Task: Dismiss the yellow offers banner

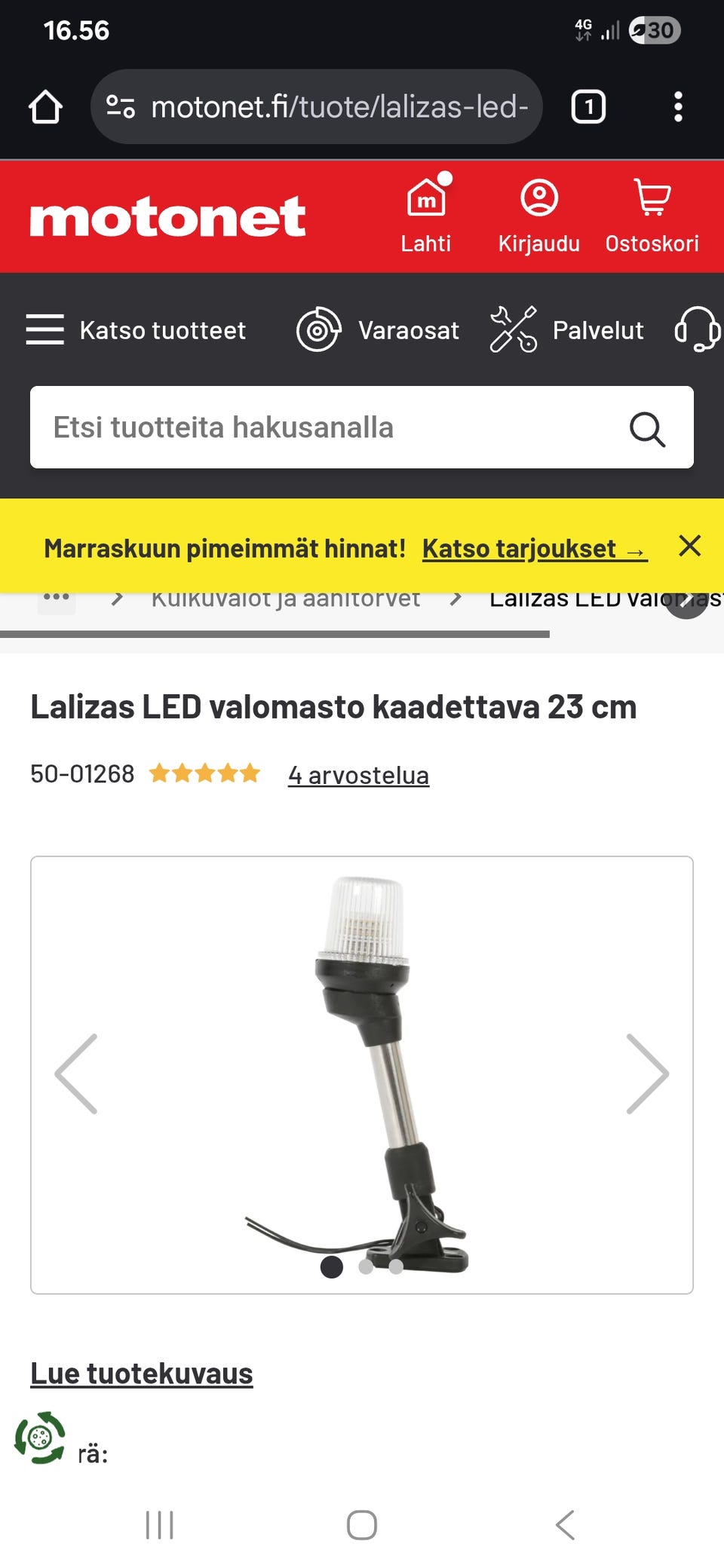Action: [690, 546]
